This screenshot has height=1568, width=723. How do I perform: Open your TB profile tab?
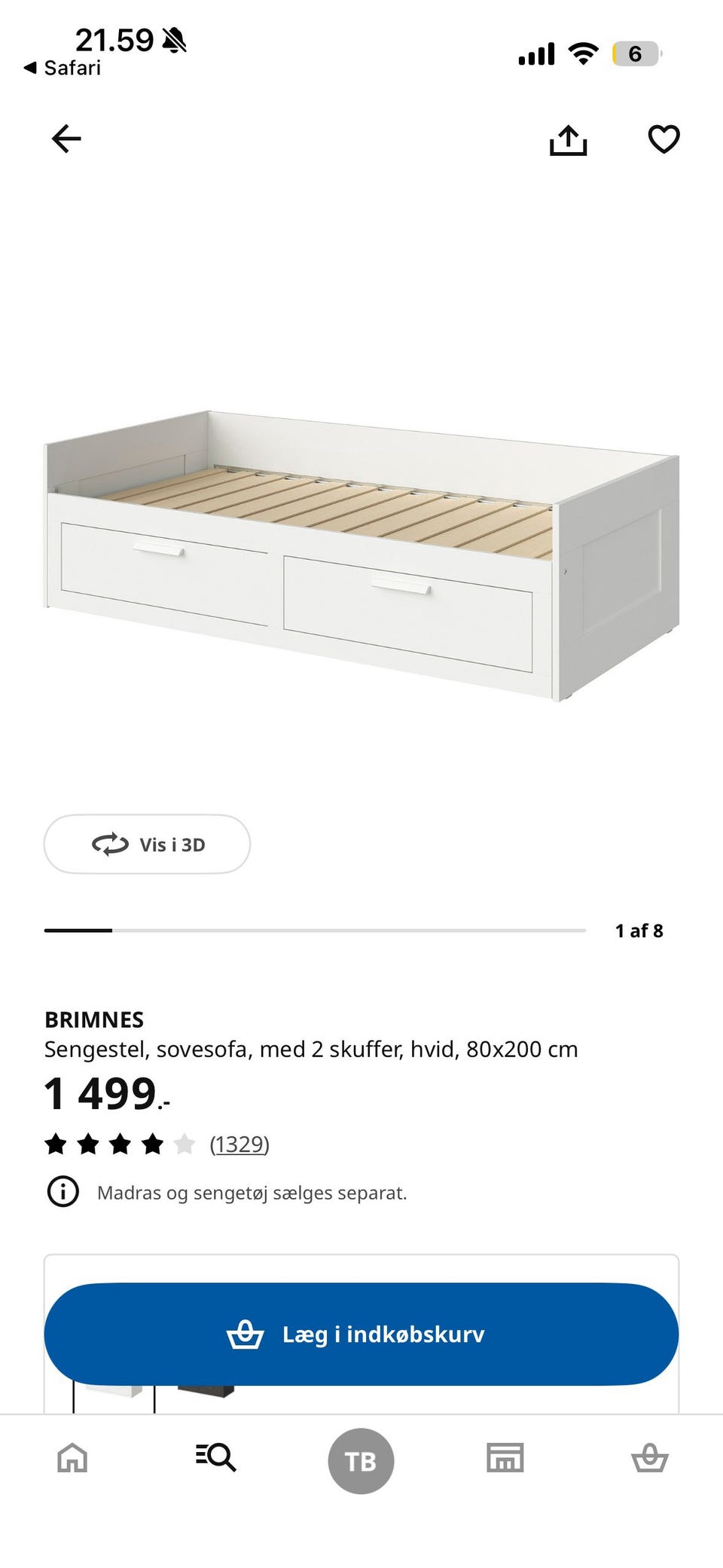[361, 1459]
